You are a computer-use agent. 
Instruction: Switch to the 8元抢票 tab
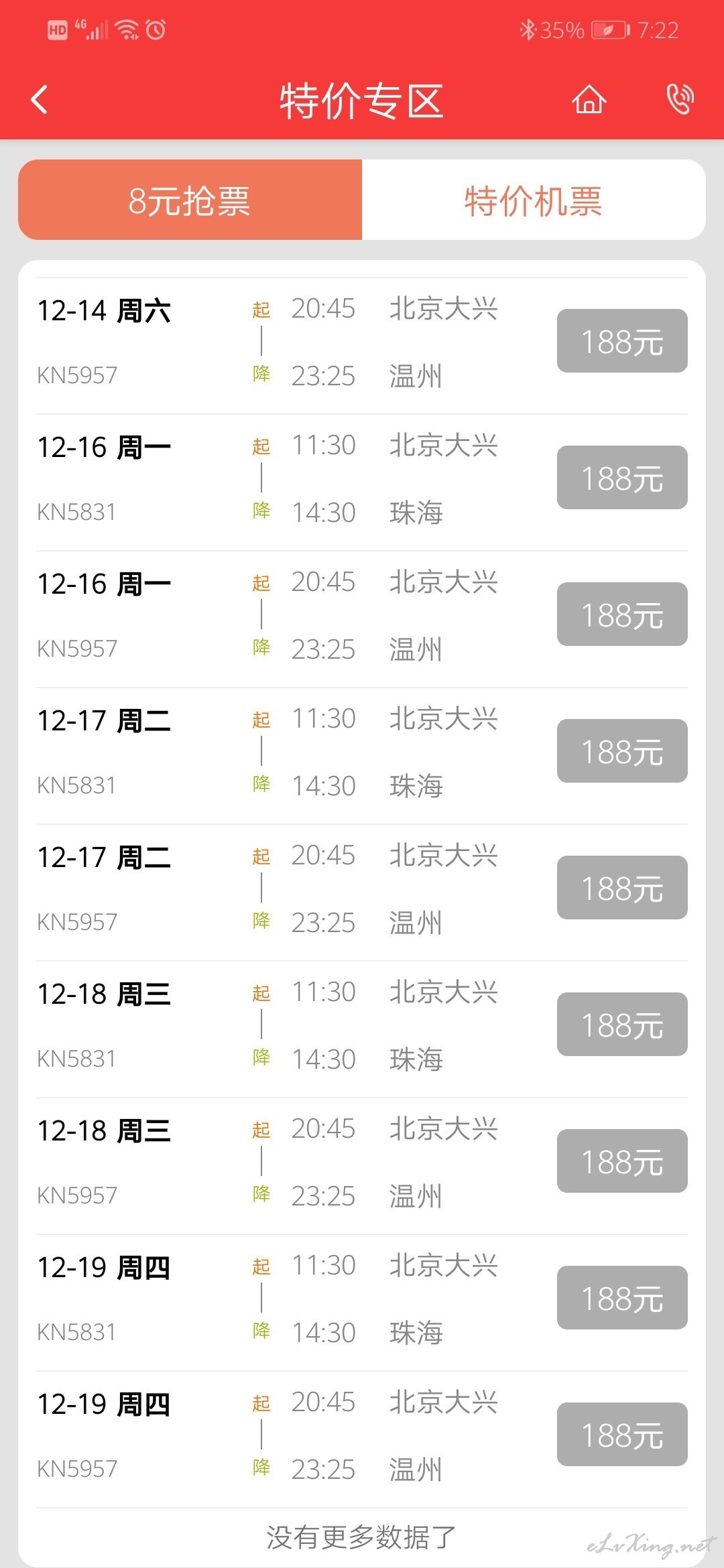190,200
